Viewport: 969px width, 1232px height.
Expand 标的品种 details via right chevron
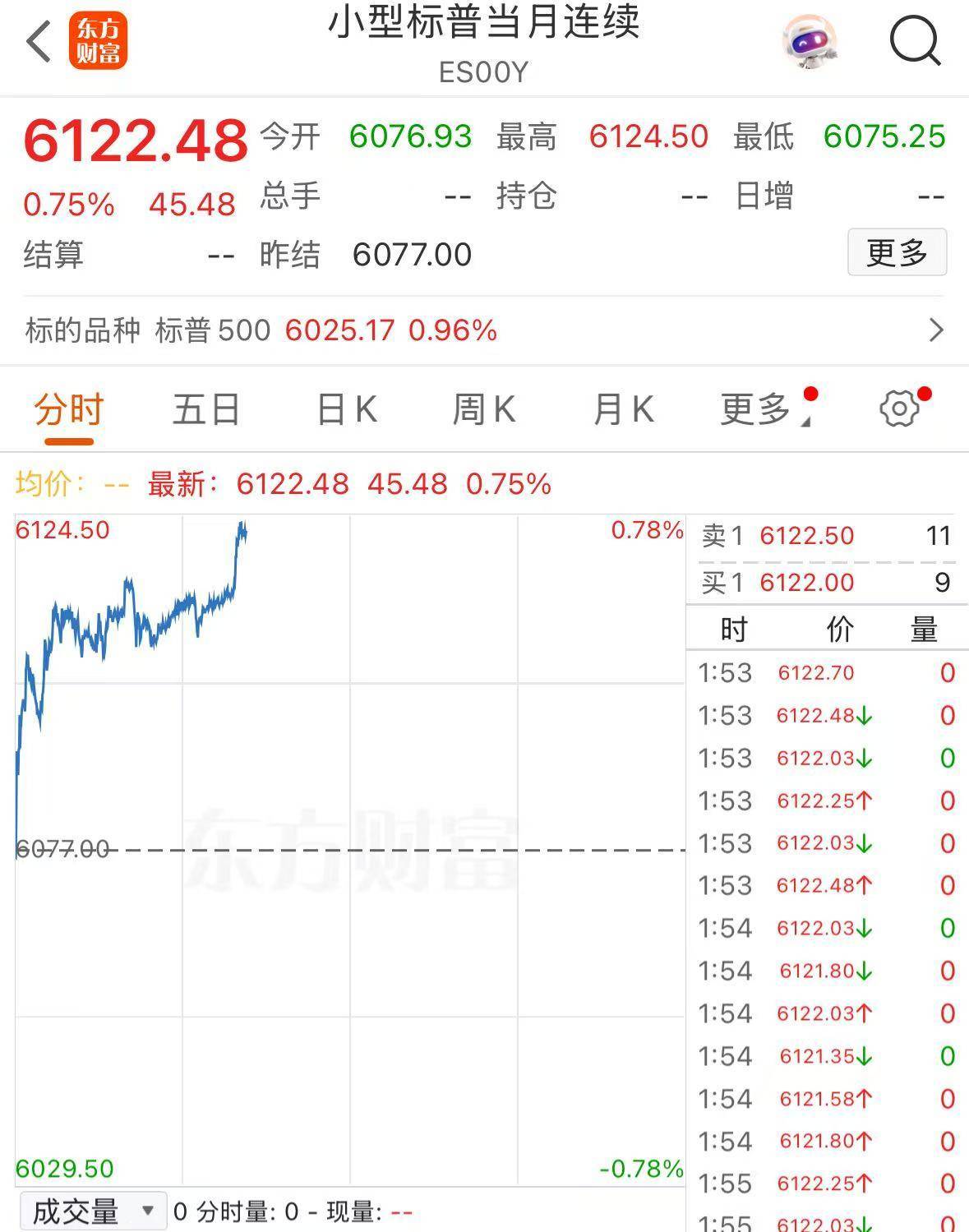pos(935,330)
